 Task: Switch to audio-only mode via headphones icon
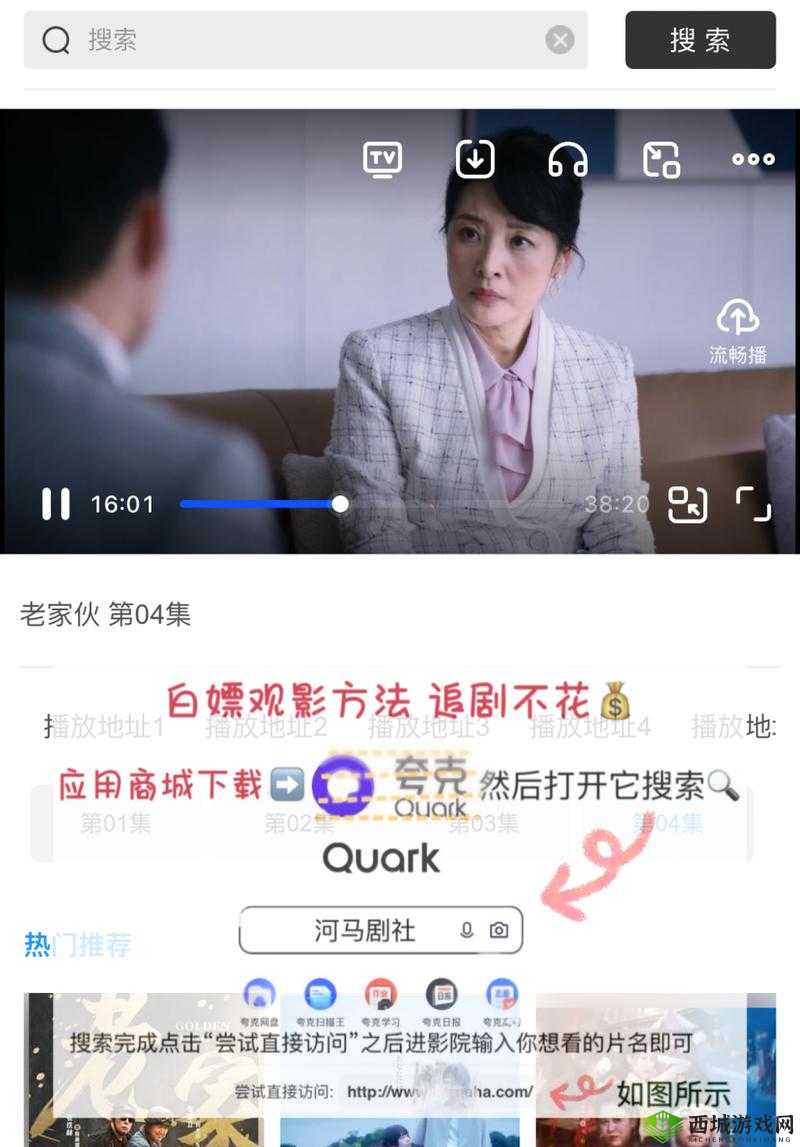tap(568, 159)
